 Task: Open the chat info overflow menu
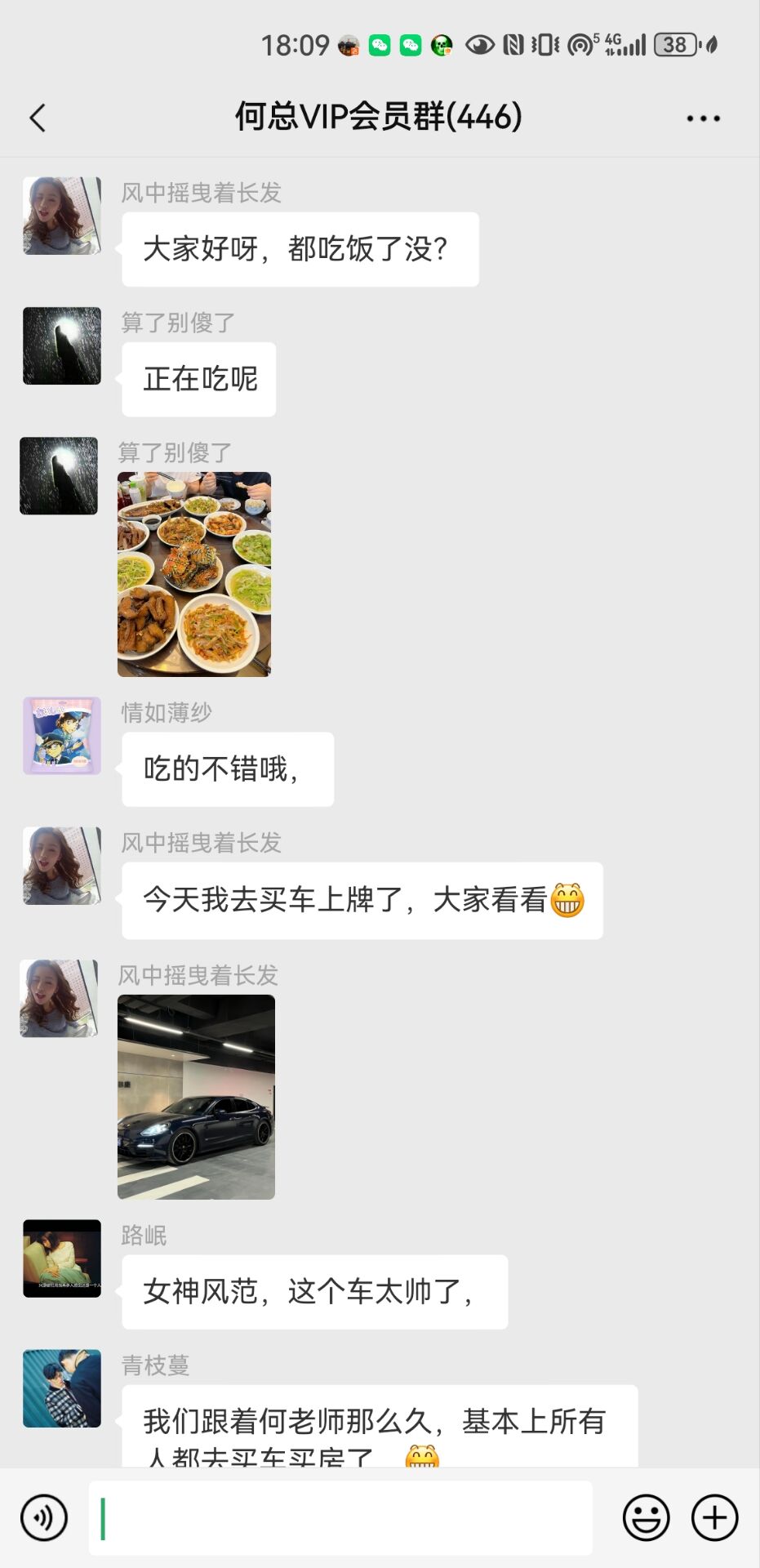[703, 118]
